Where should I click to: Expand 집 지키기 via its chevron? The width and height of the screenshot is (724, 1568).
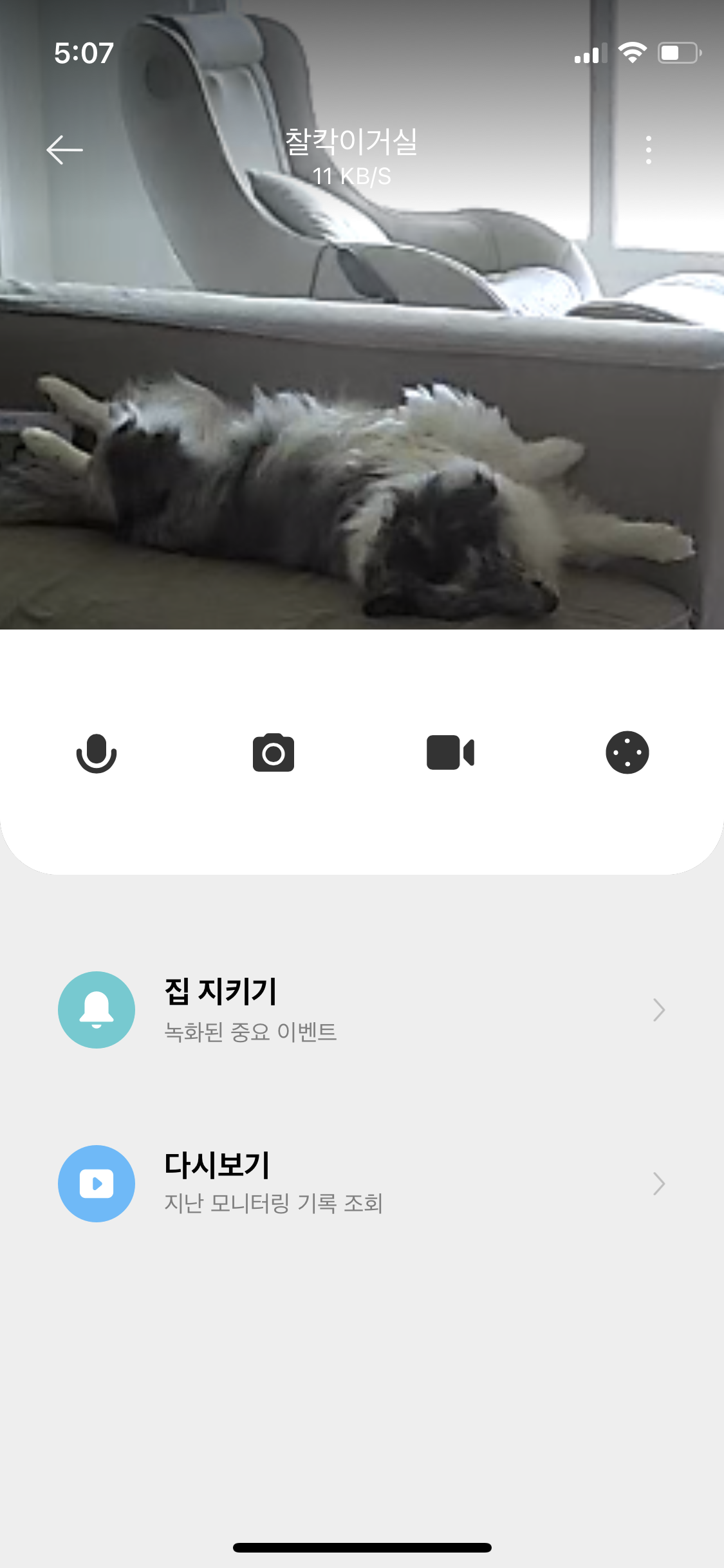coord(659,1011)
